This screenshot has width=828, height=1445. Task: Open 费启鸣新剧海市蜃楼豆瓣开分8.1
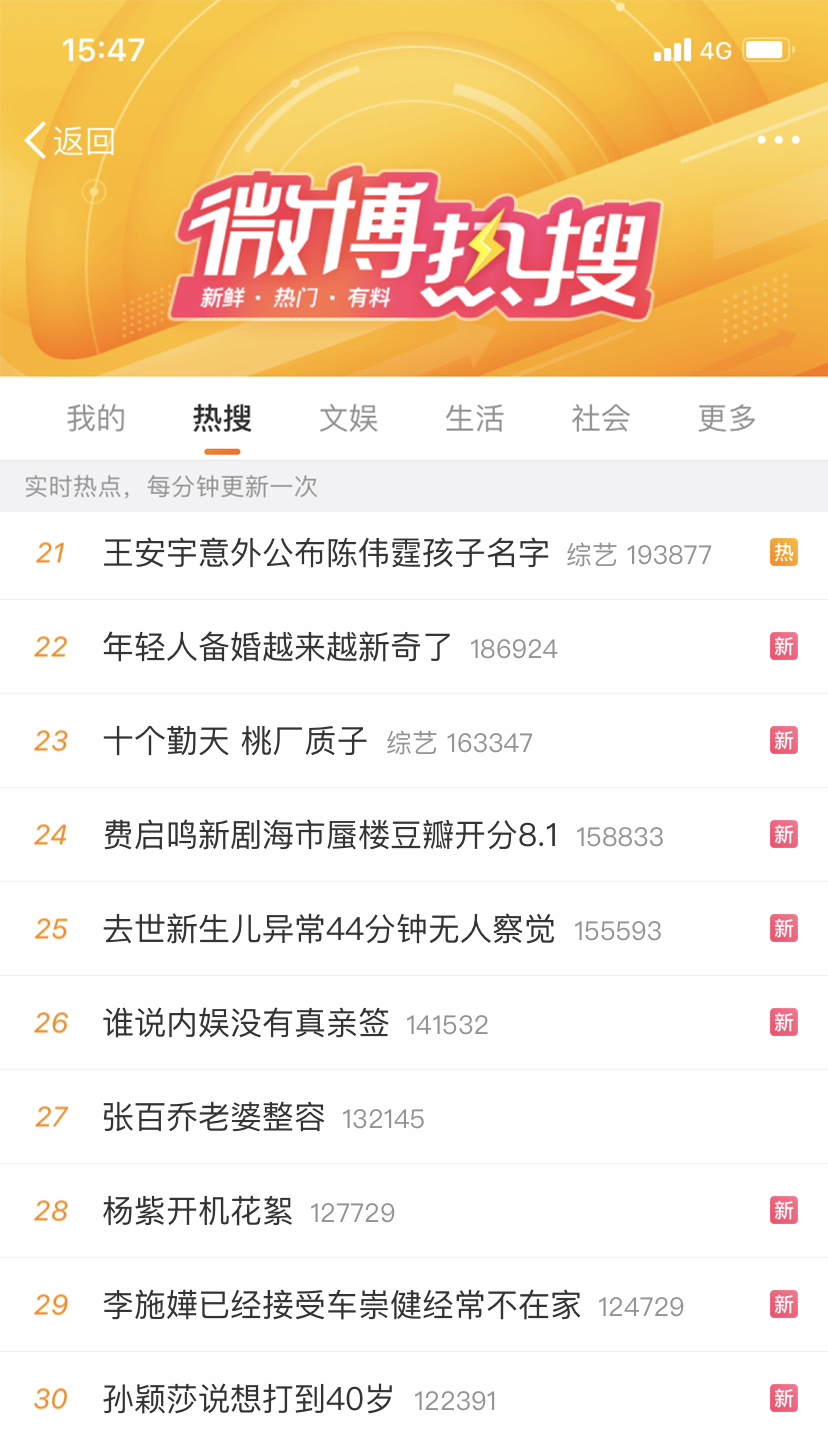click(x=330, y=835)
